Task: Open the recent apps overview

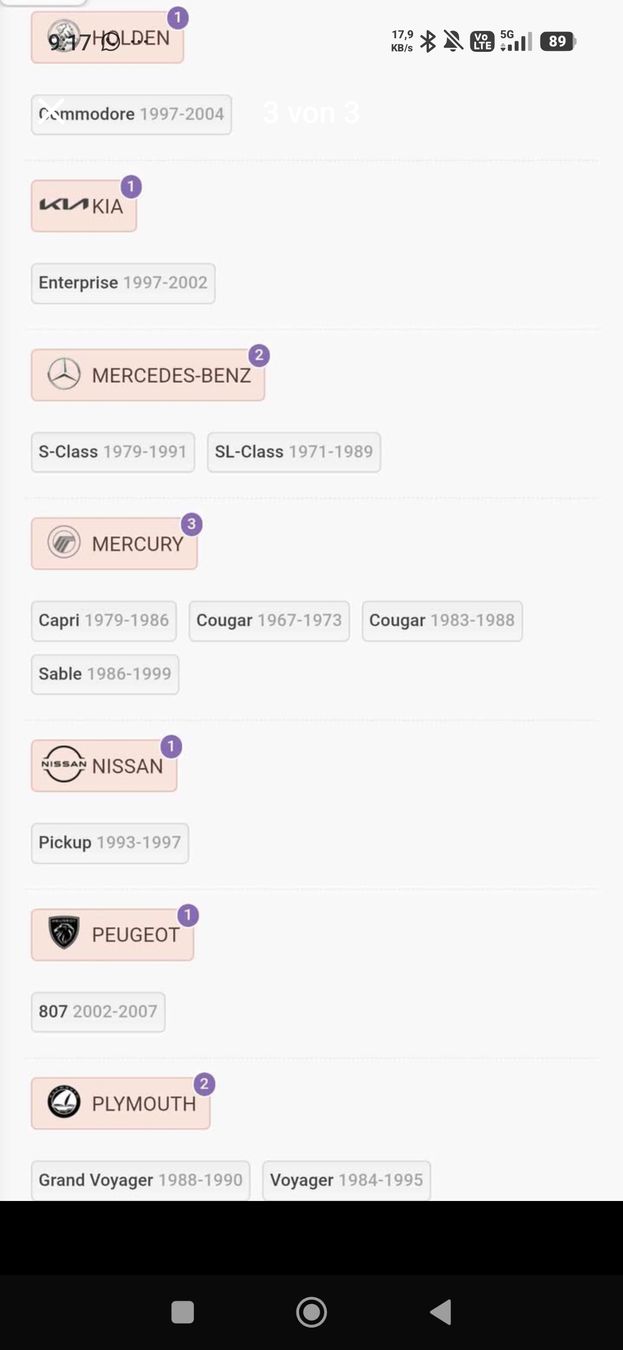Action: point(182,1312)
